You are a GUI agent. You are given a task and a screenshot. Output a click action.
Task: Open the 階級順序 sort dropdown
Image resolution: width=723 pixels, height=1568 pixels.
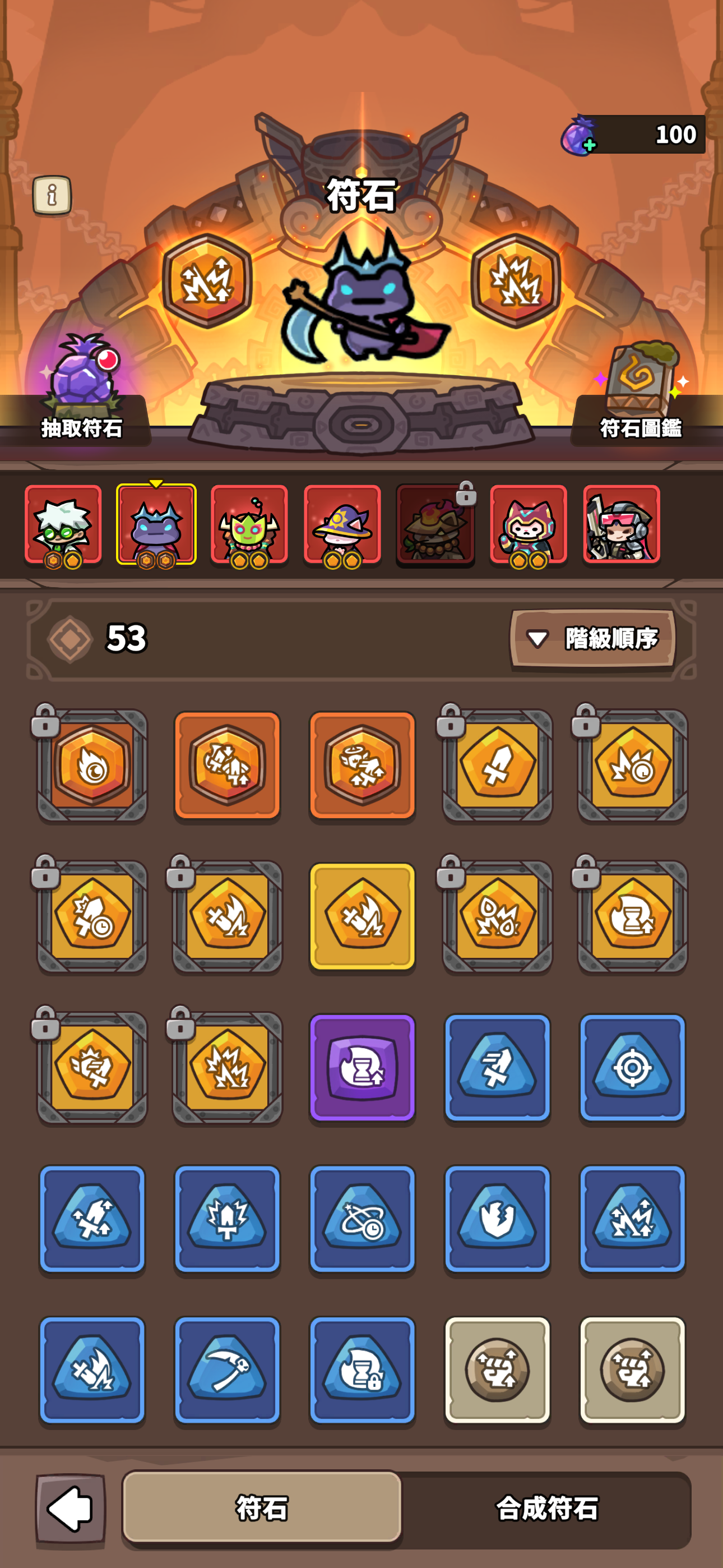point(594,639)
